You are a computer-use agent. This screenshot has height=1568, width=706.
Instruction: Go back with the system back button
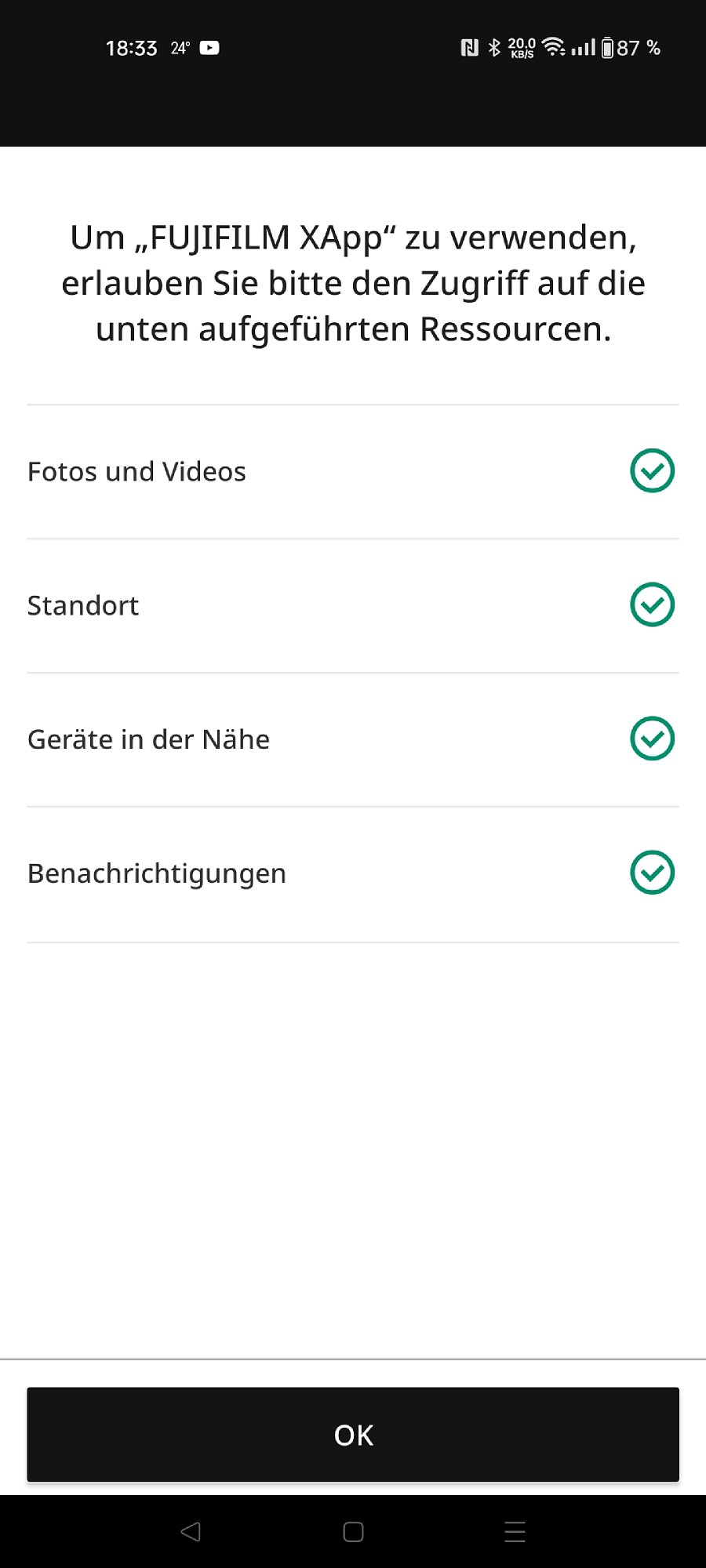(x=191, y=1531)
